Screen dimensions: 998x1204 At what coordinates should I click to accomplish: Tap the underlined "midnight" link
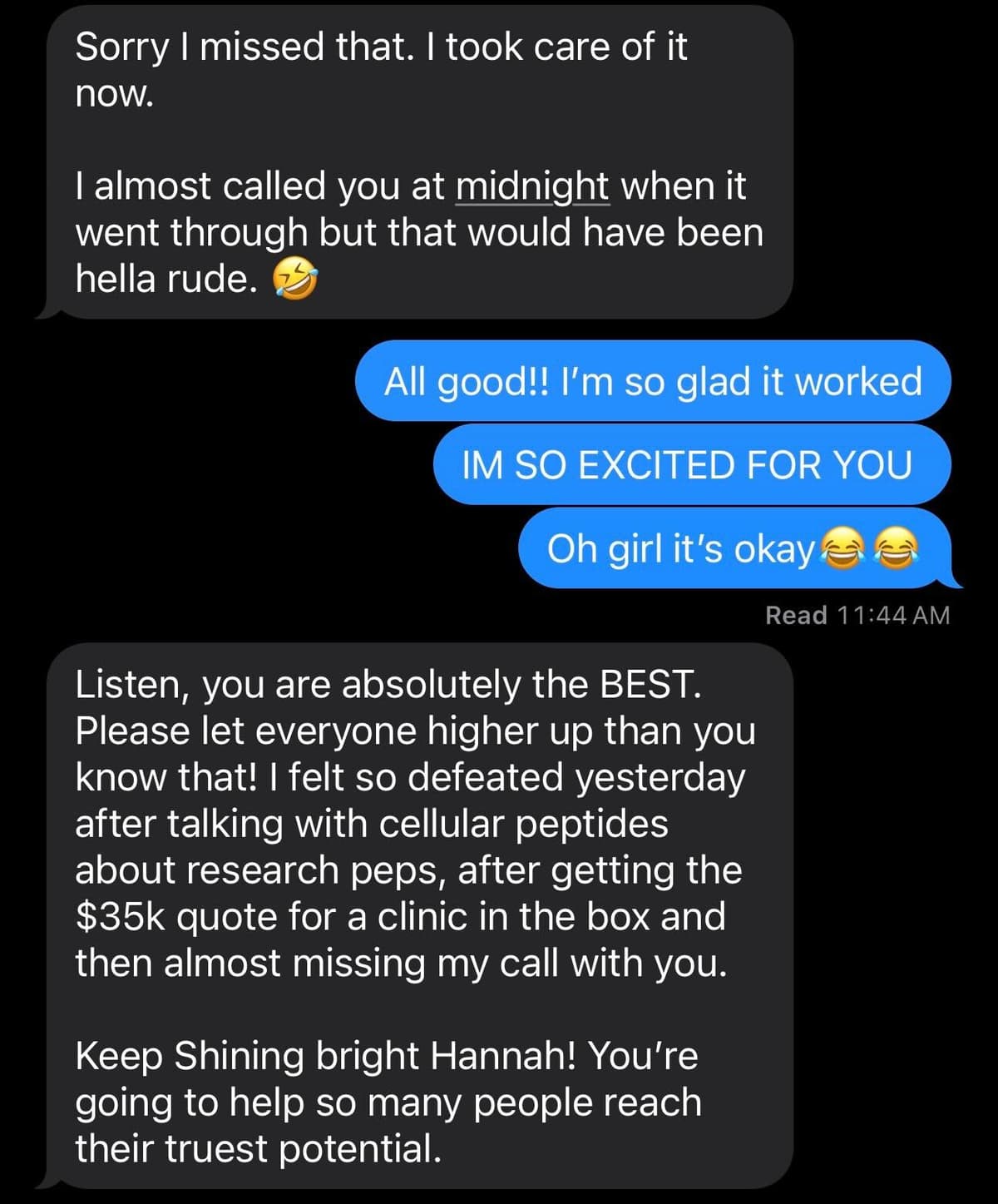(x=532, y=186)
